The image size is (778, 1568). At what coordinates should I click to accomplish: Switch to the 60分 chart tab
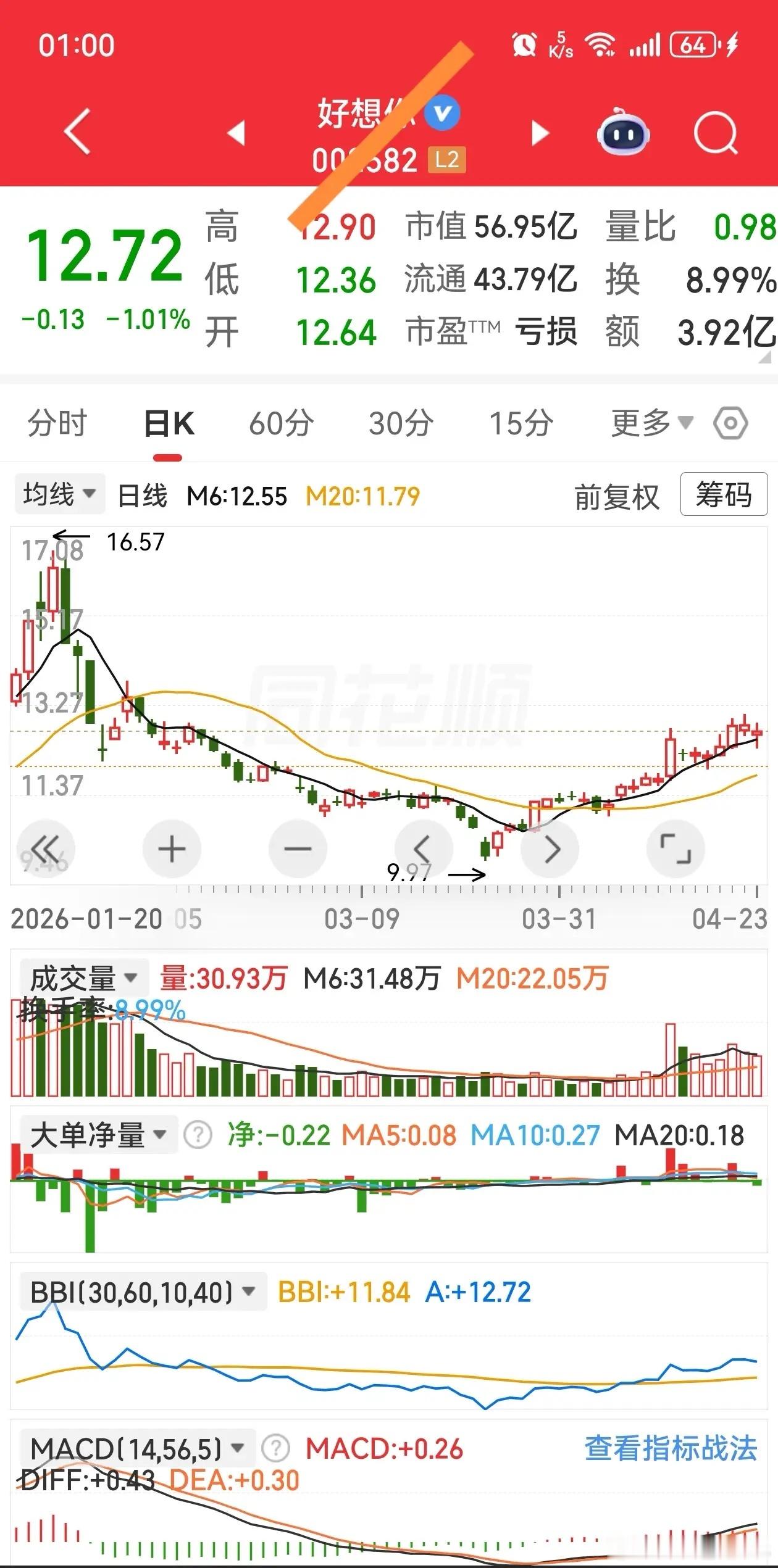click(281, 423)
